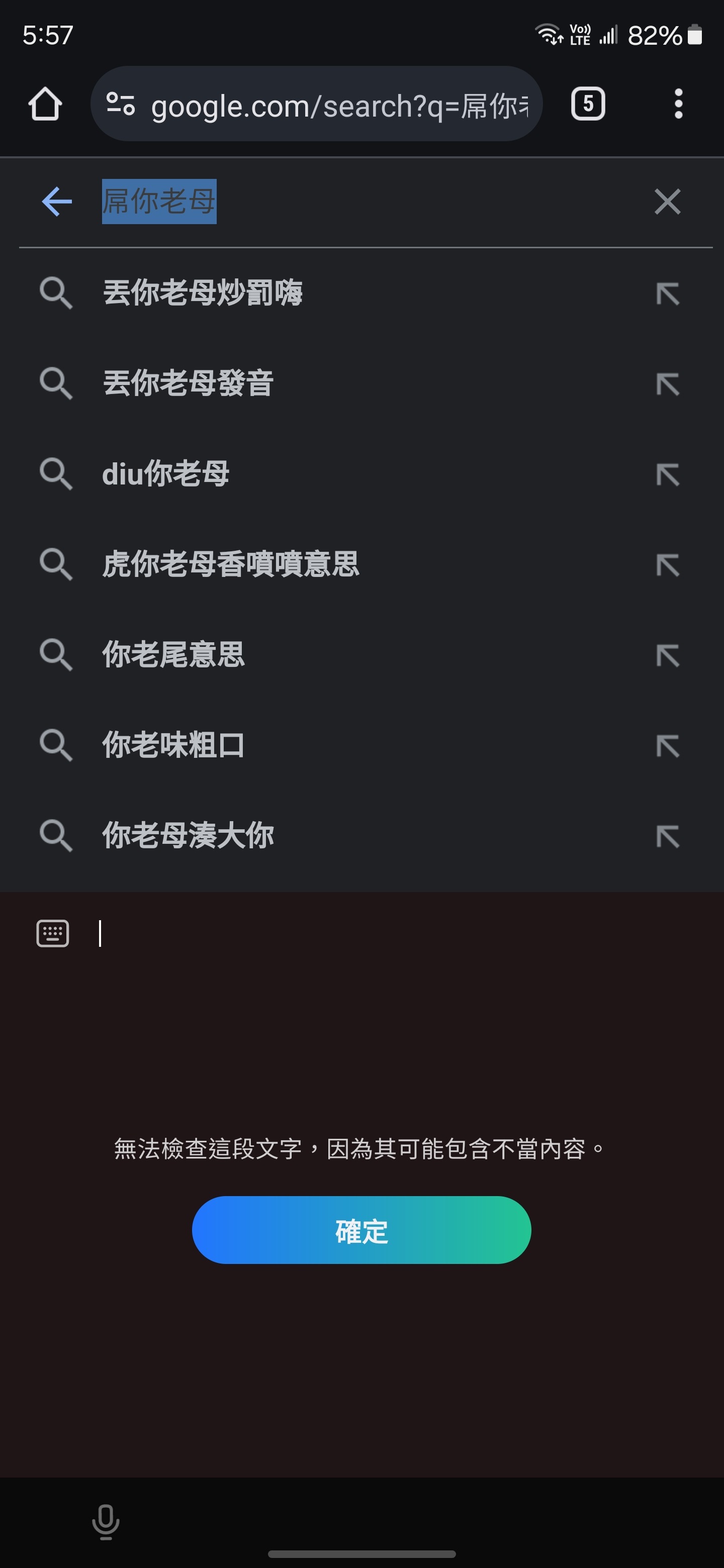Open the tab switcher showing 5 tabs
The height and width of the screenshot is (1568, 724).
click(x=588, y=104)
